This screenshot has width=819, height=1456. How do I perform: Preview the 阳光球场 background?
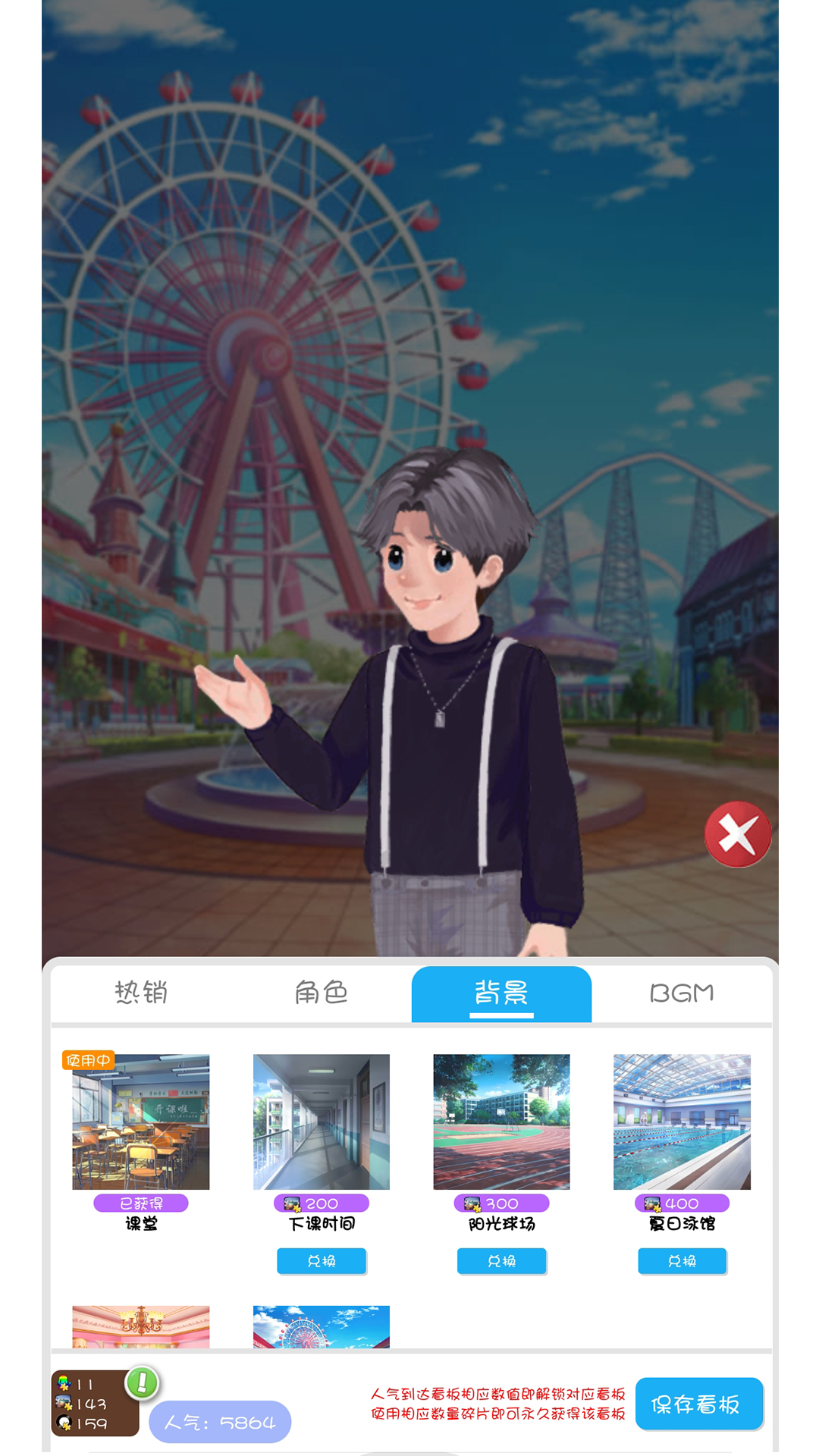pos(501,1122)
